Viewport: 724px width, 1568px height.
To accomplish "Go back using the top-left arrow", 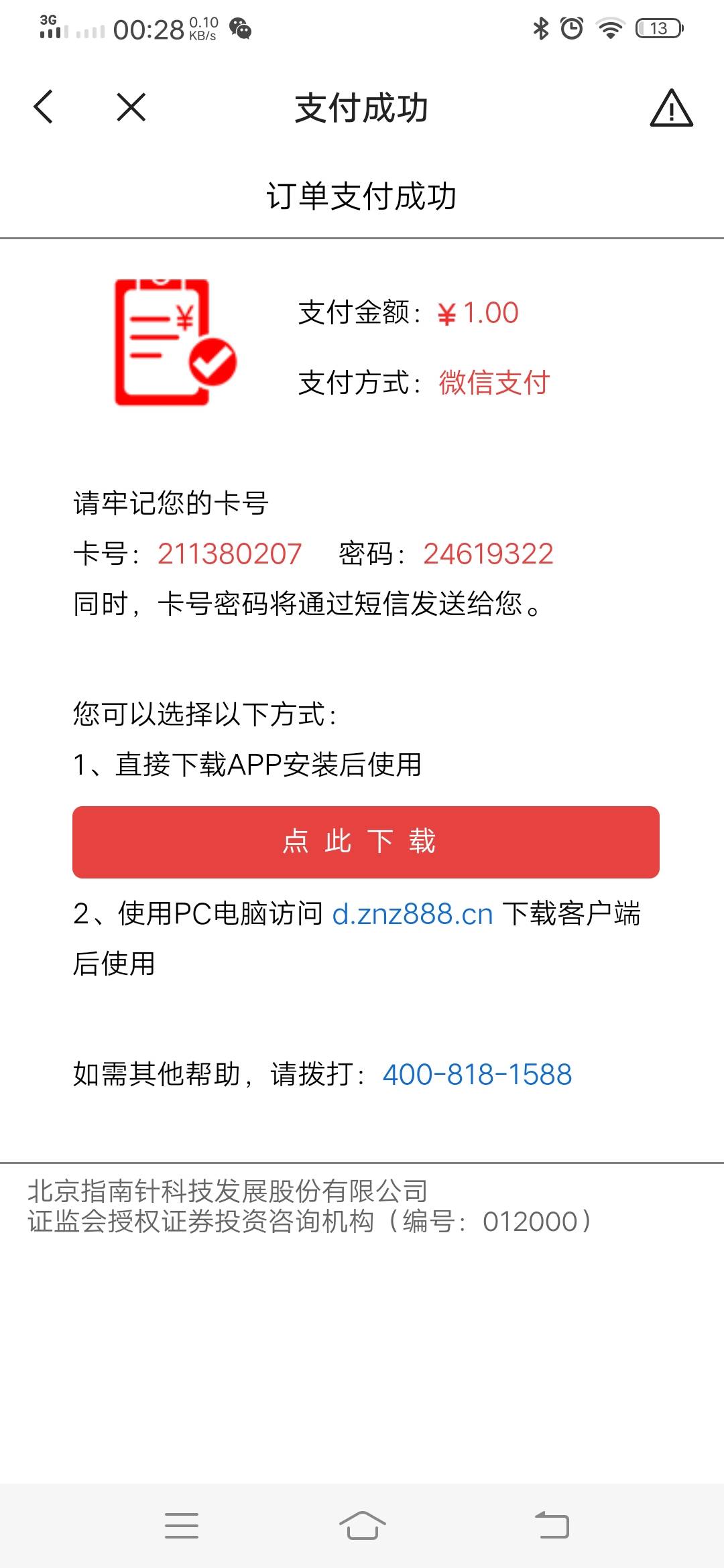I will point(44,107).
